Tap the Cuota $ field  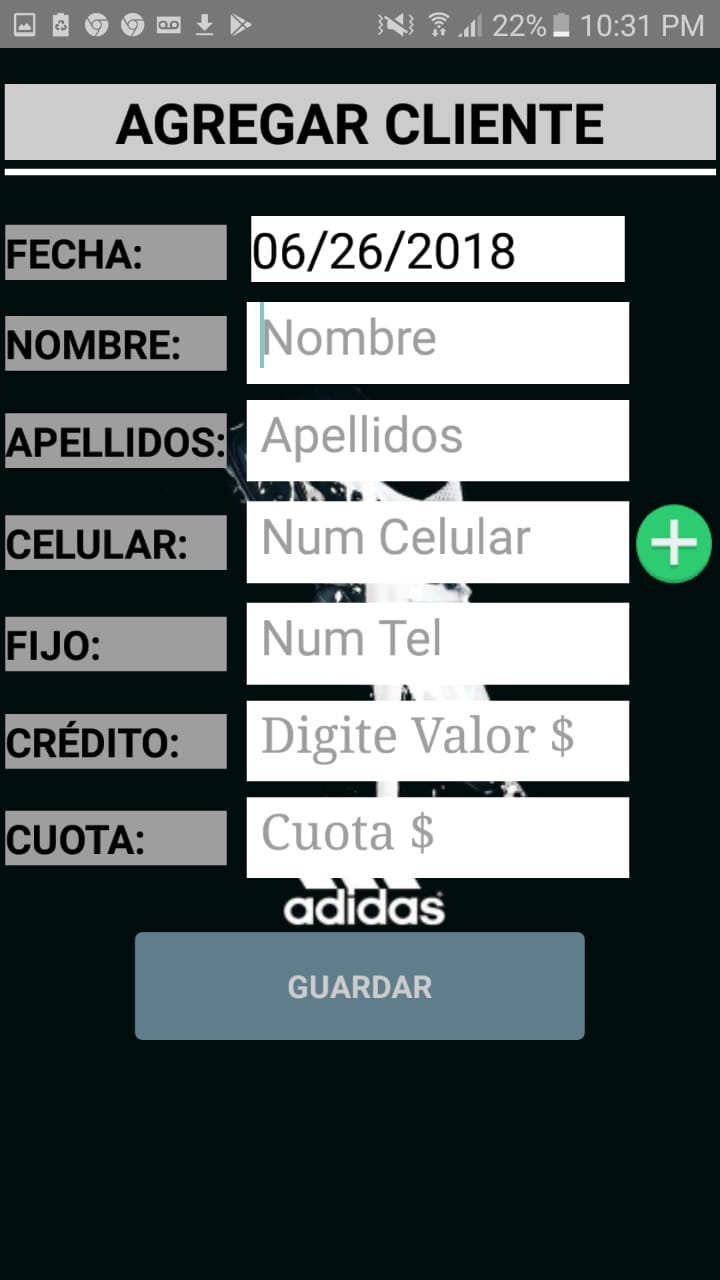(x=437, y=837)
